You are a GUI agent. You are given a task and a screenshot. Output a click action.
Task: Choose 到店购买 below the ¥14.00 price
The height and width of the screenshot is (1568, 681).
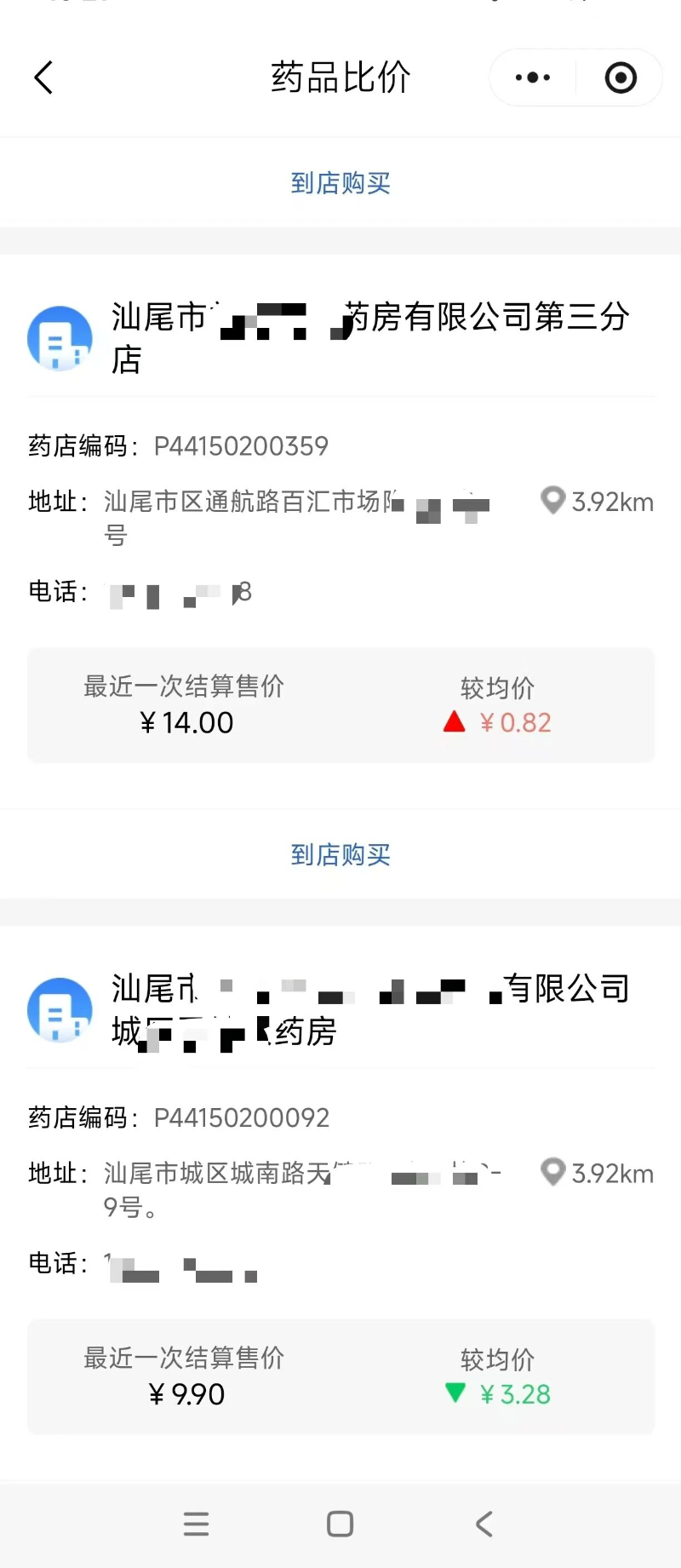point(340,854)
